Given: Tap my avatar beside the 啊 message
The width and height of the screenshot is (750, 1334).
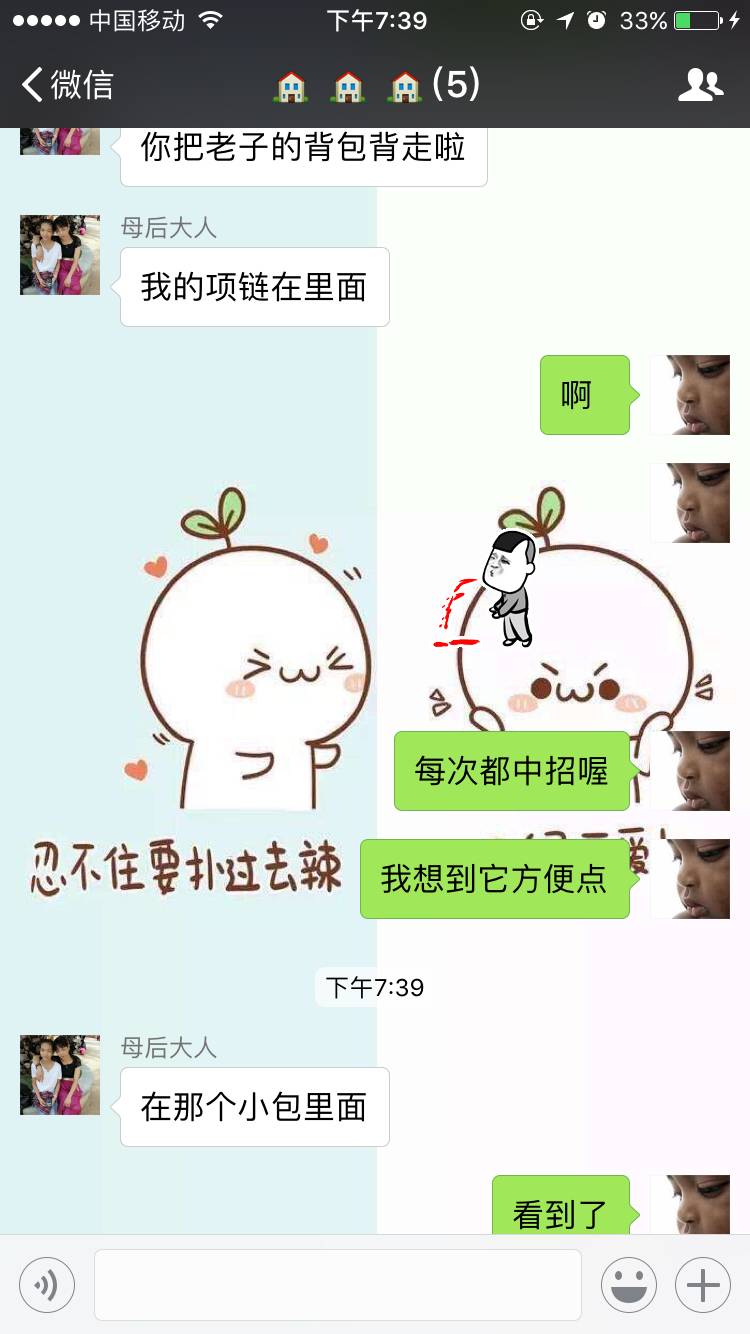Looking at the screenshot, I should [690, 395].
